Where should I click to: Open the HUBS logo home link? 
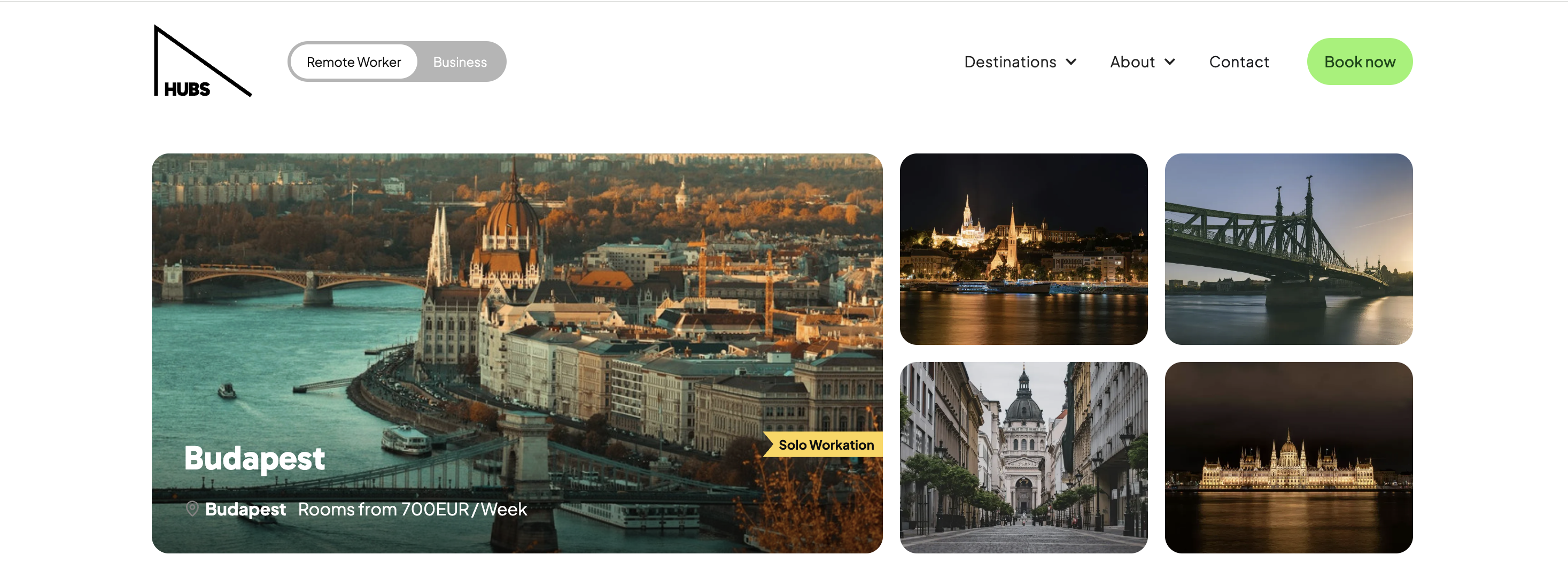(x=201, y=61)
